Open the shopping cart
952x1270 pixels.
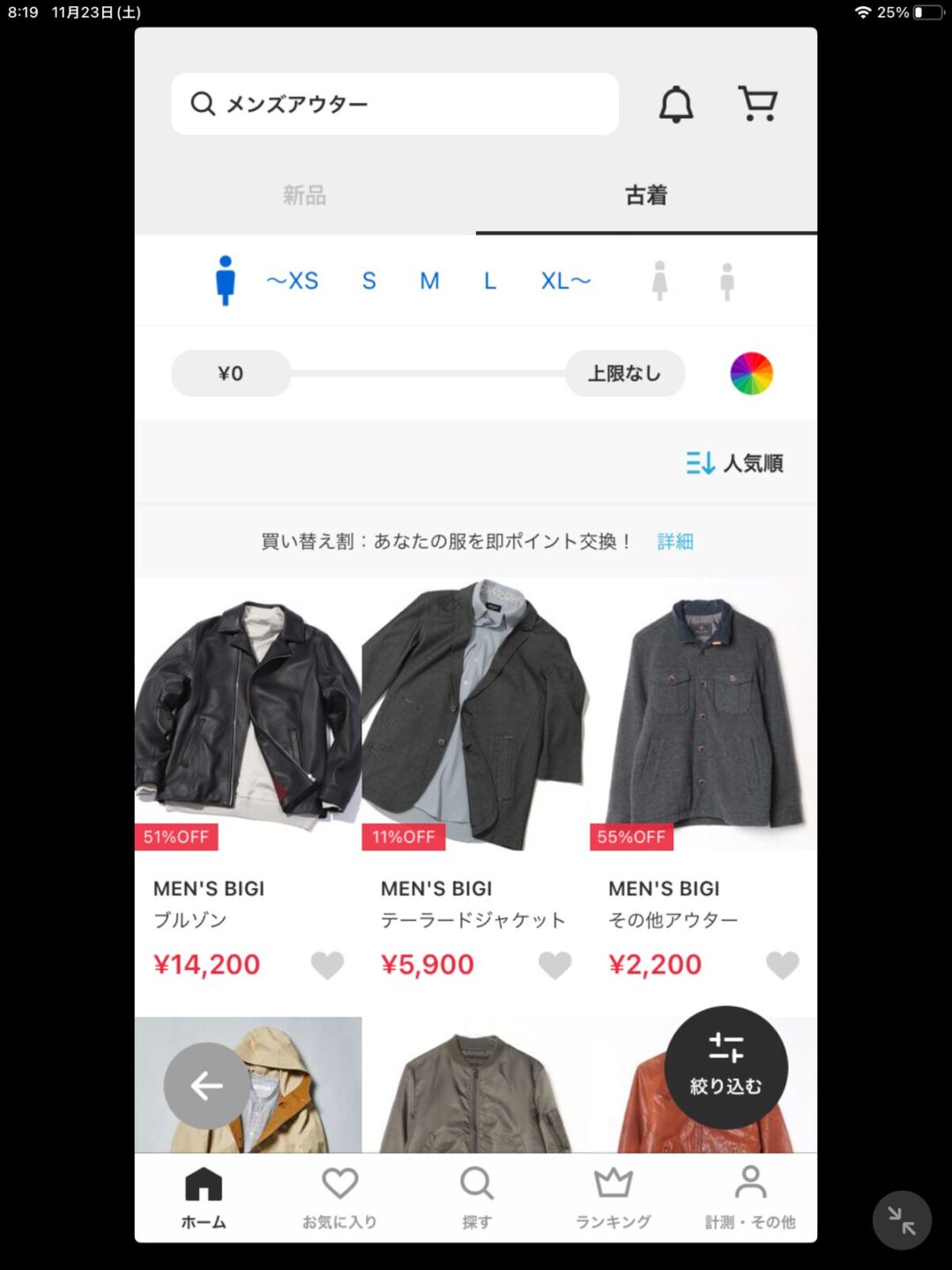click(757, 103)
